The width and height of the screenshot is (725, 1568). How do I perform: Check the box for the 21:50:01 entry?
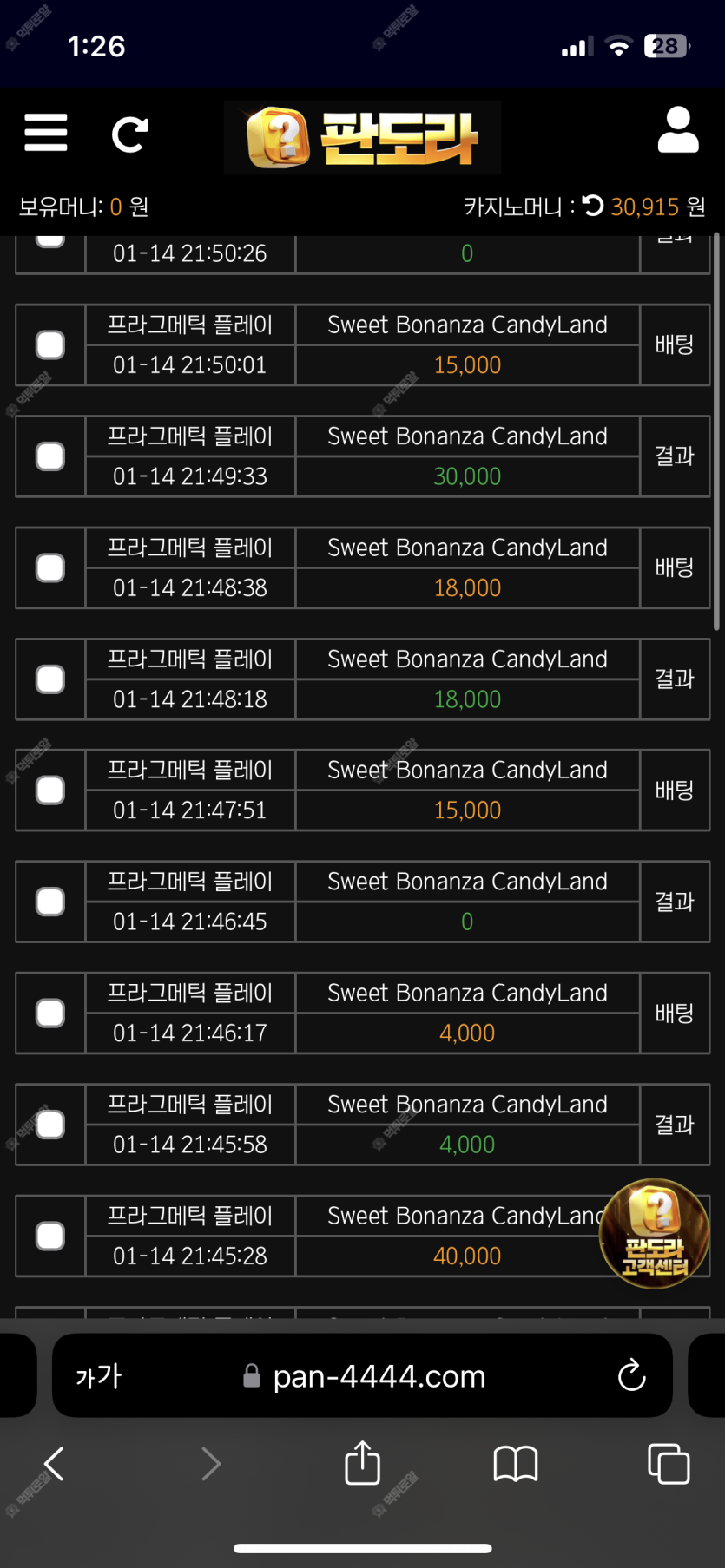50,344
